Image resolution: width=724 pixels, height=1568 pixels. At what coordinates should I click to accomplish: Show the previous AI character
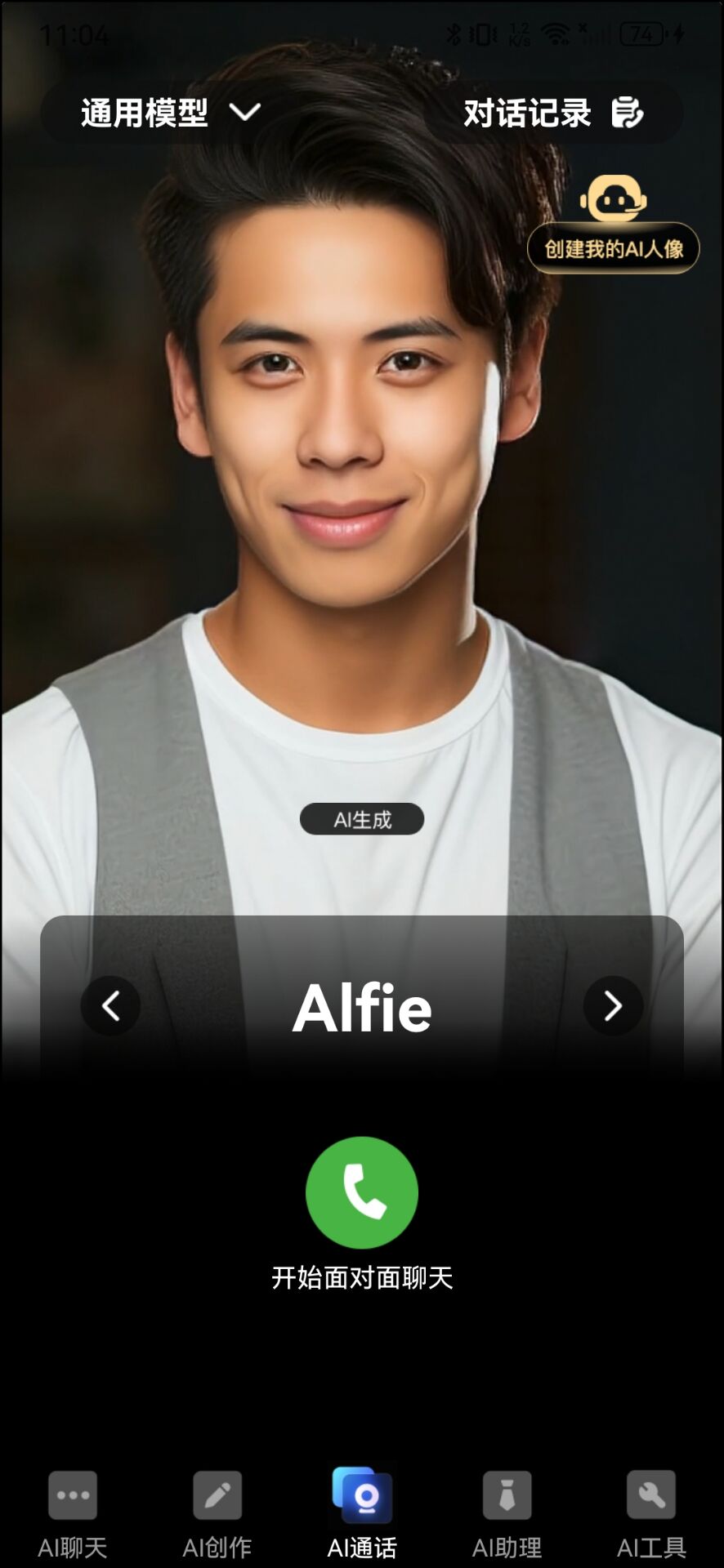(111, 1005)
